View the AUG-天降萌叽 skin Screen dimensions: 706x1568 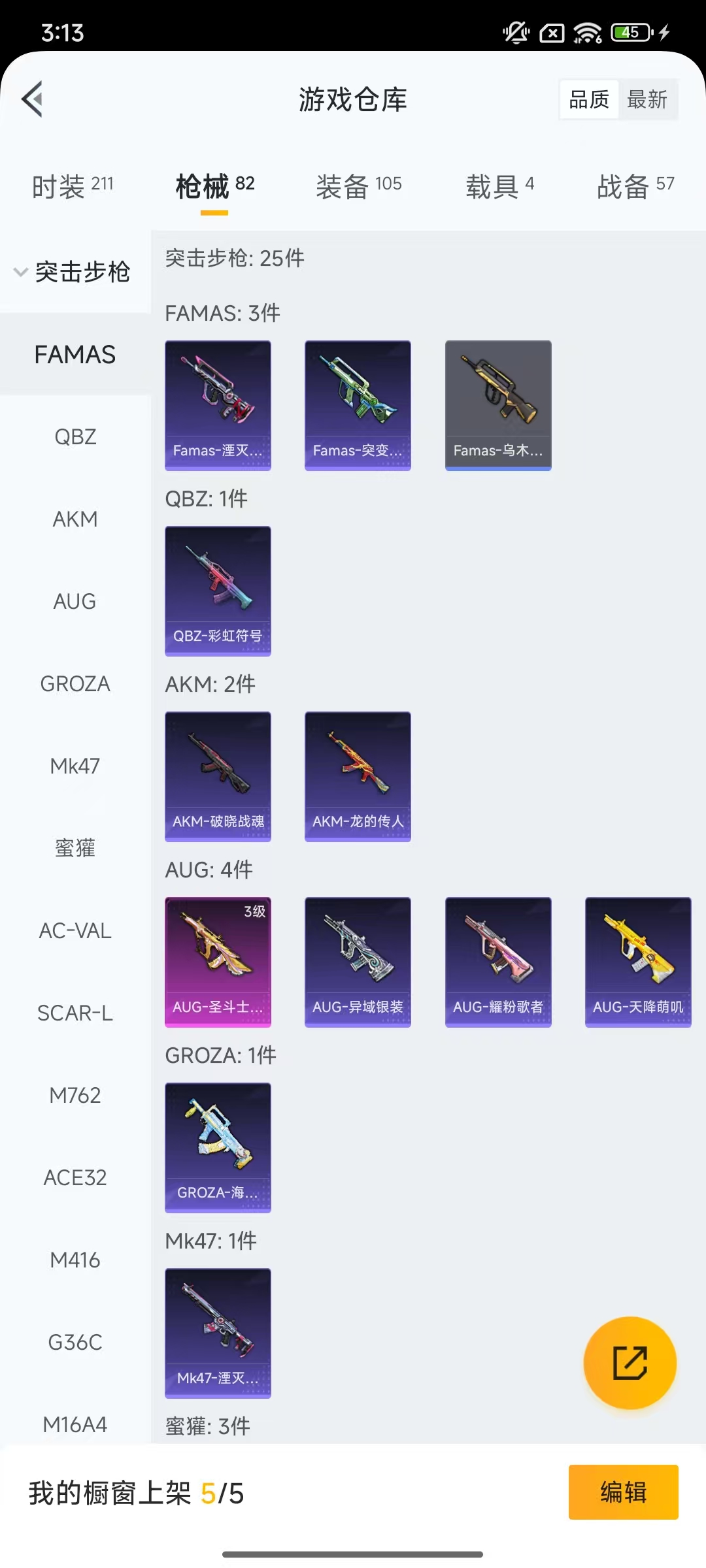(638, 962)
